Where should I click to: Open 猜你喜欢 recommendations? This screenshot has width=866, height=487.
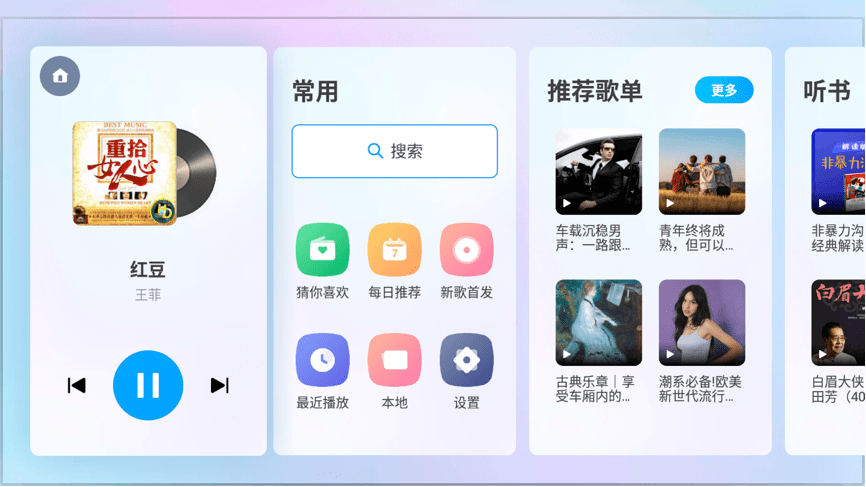coord(323,250)
